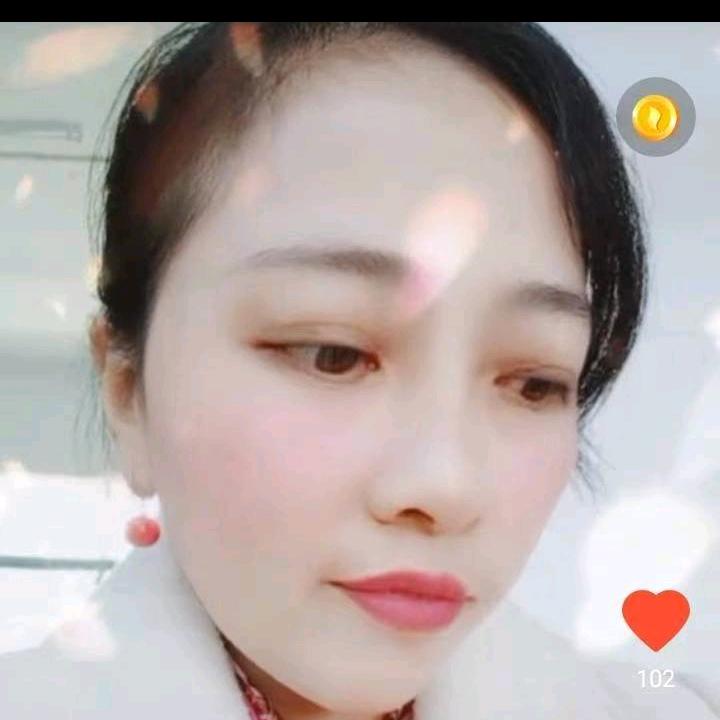Like this video with the heart

pos(655,619)
